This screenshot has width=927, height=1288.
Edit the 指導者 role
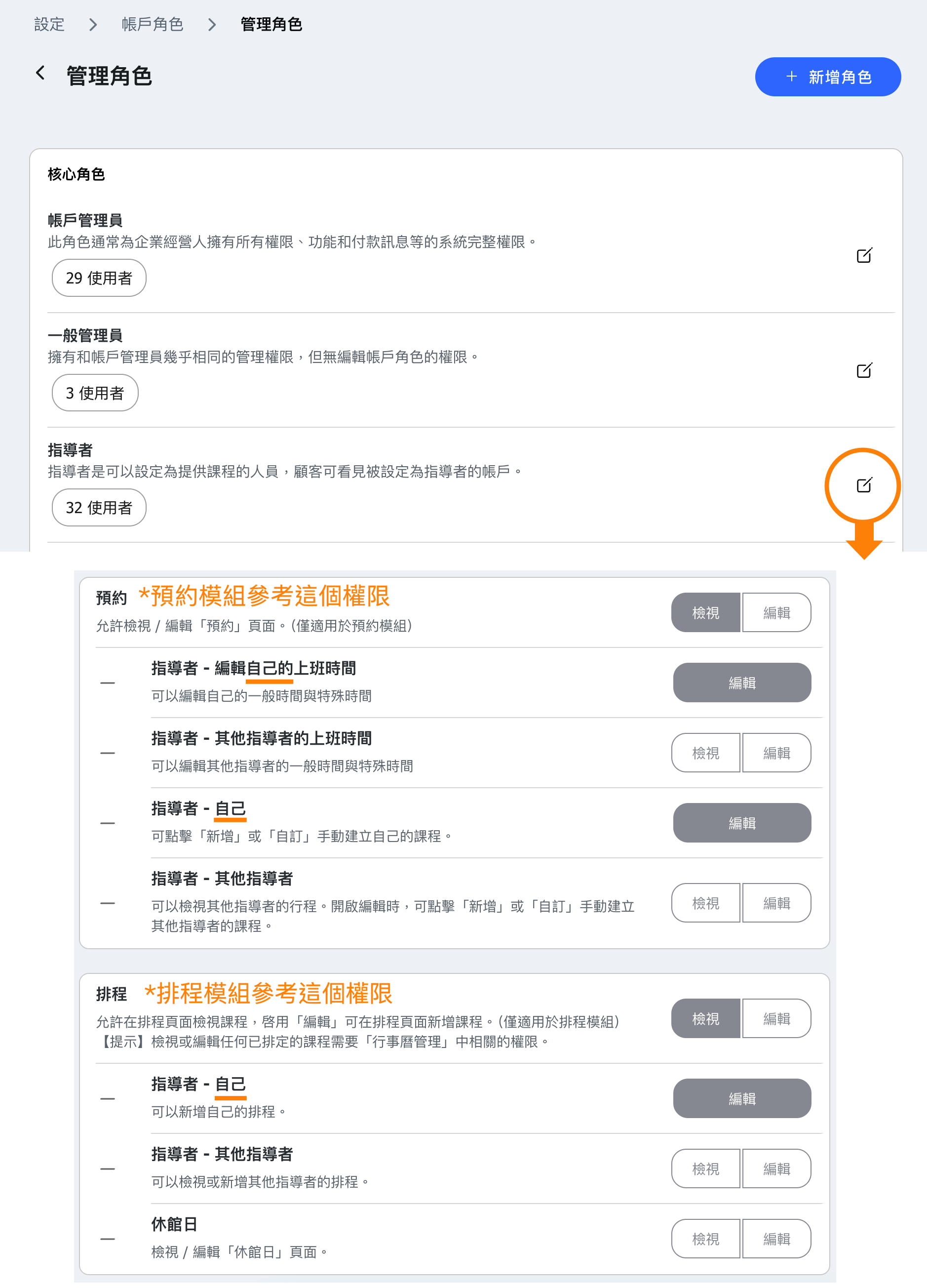(863, 485)
